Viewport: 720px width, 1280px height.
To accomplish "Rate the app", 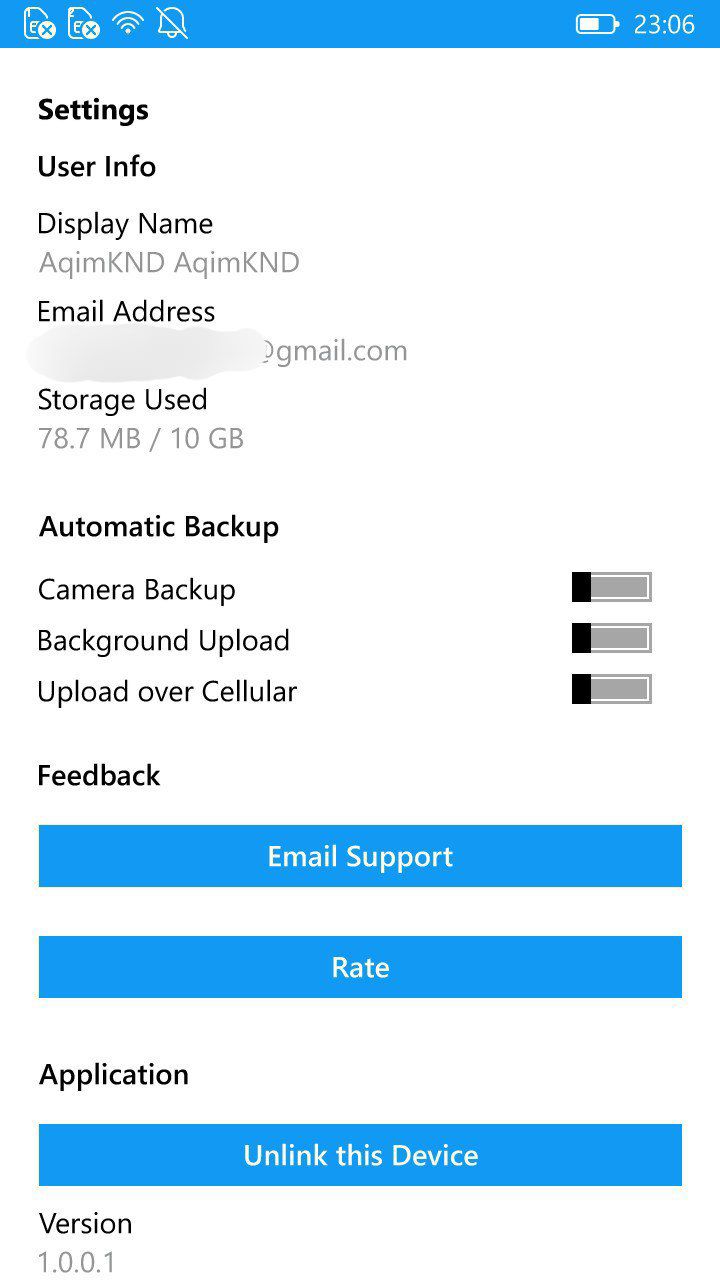I will pyautogui.click(x=360, y=967).
